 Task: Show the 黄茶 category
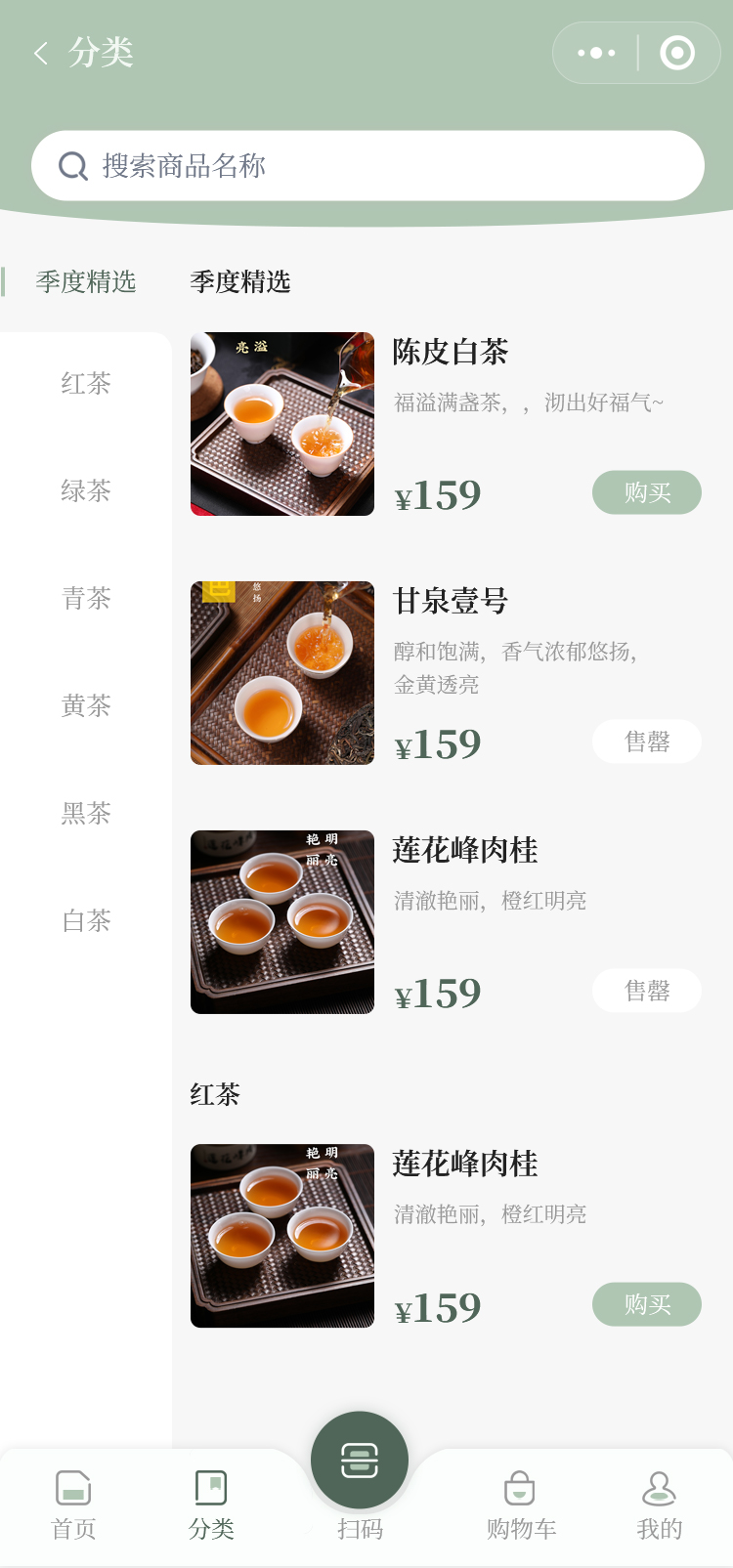[86, 705]
